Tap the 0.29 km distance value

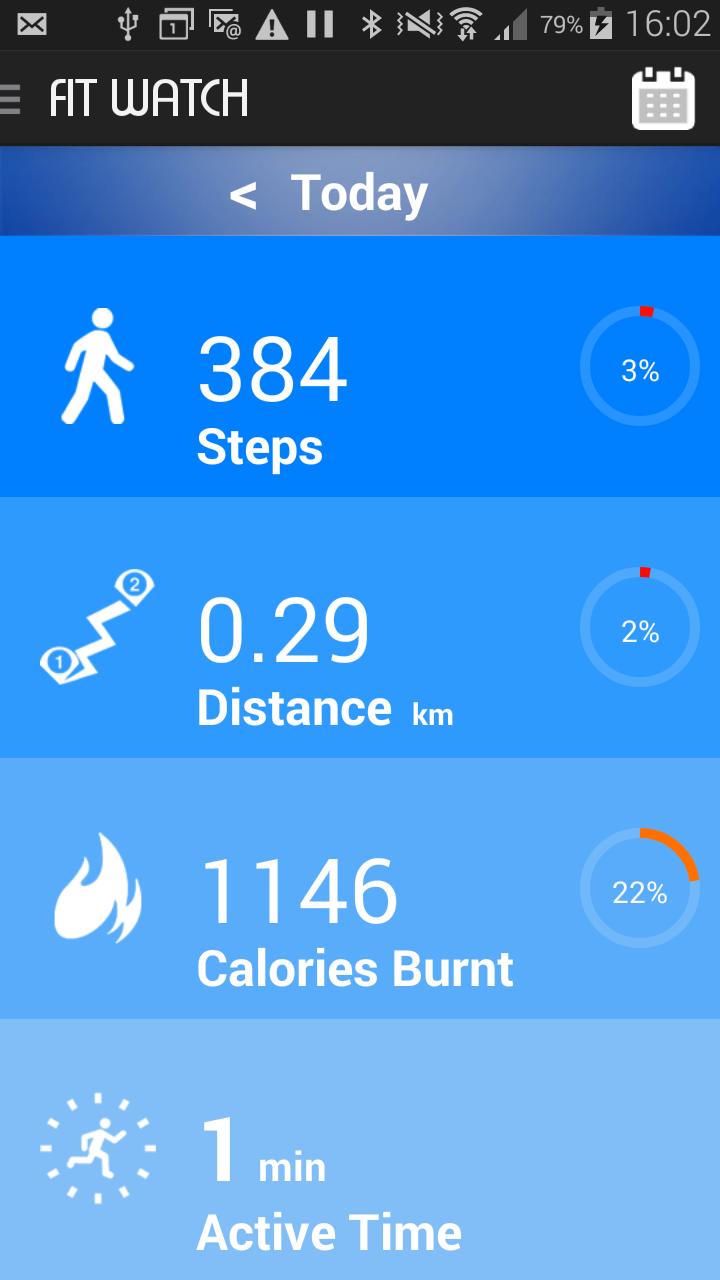tap(283, 628)
